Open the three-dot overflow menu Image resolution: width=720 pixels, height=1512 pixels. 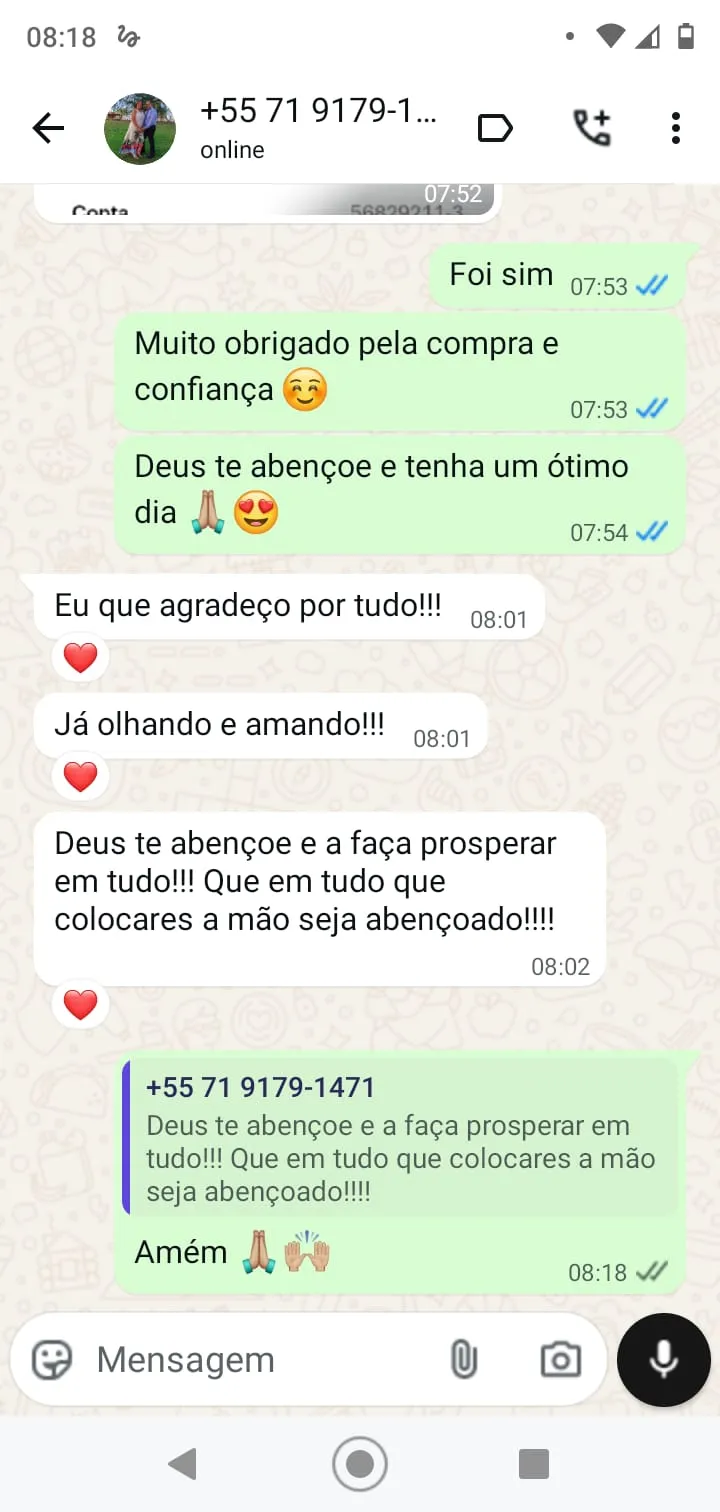pos(676,128)
